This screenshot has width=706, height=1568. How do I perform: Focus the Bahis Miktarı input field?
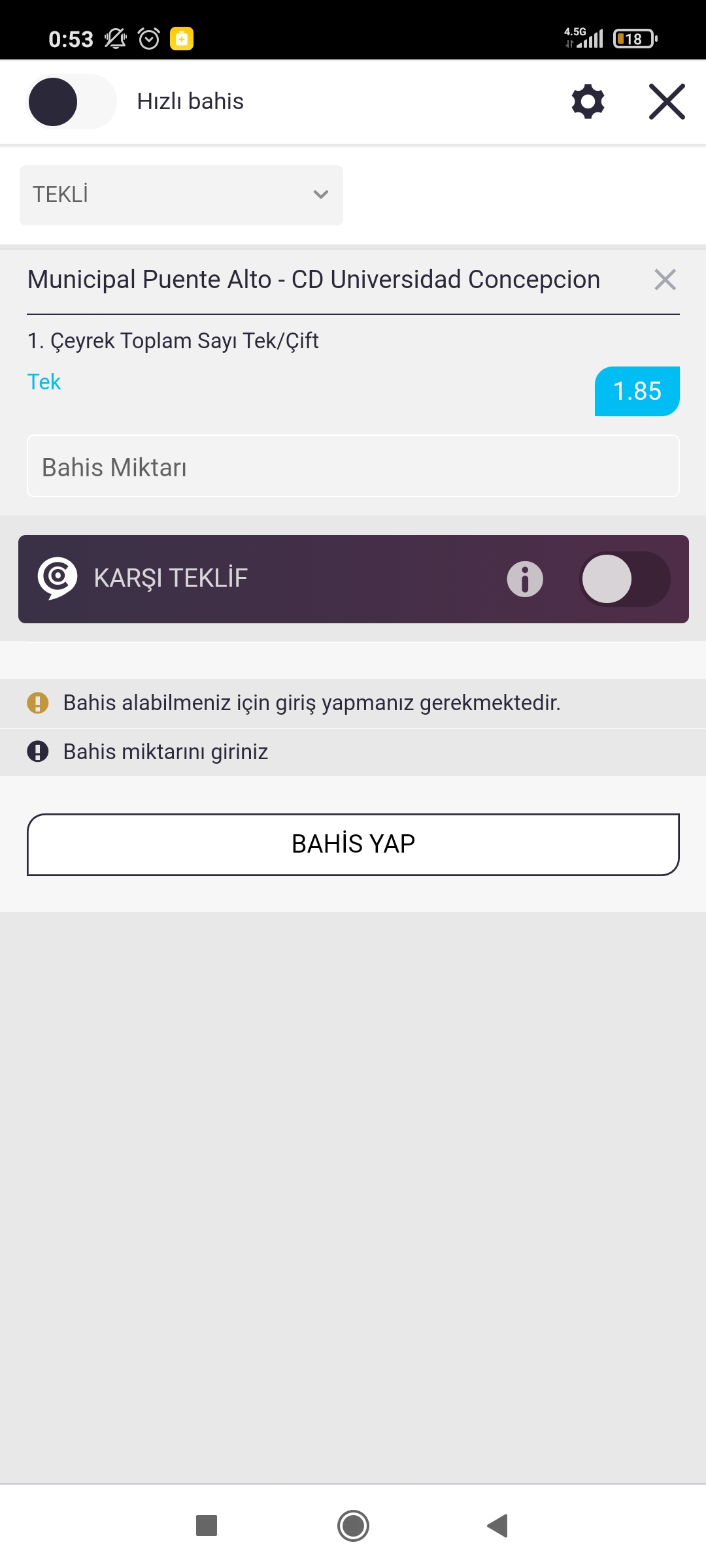tap(353, 466)
